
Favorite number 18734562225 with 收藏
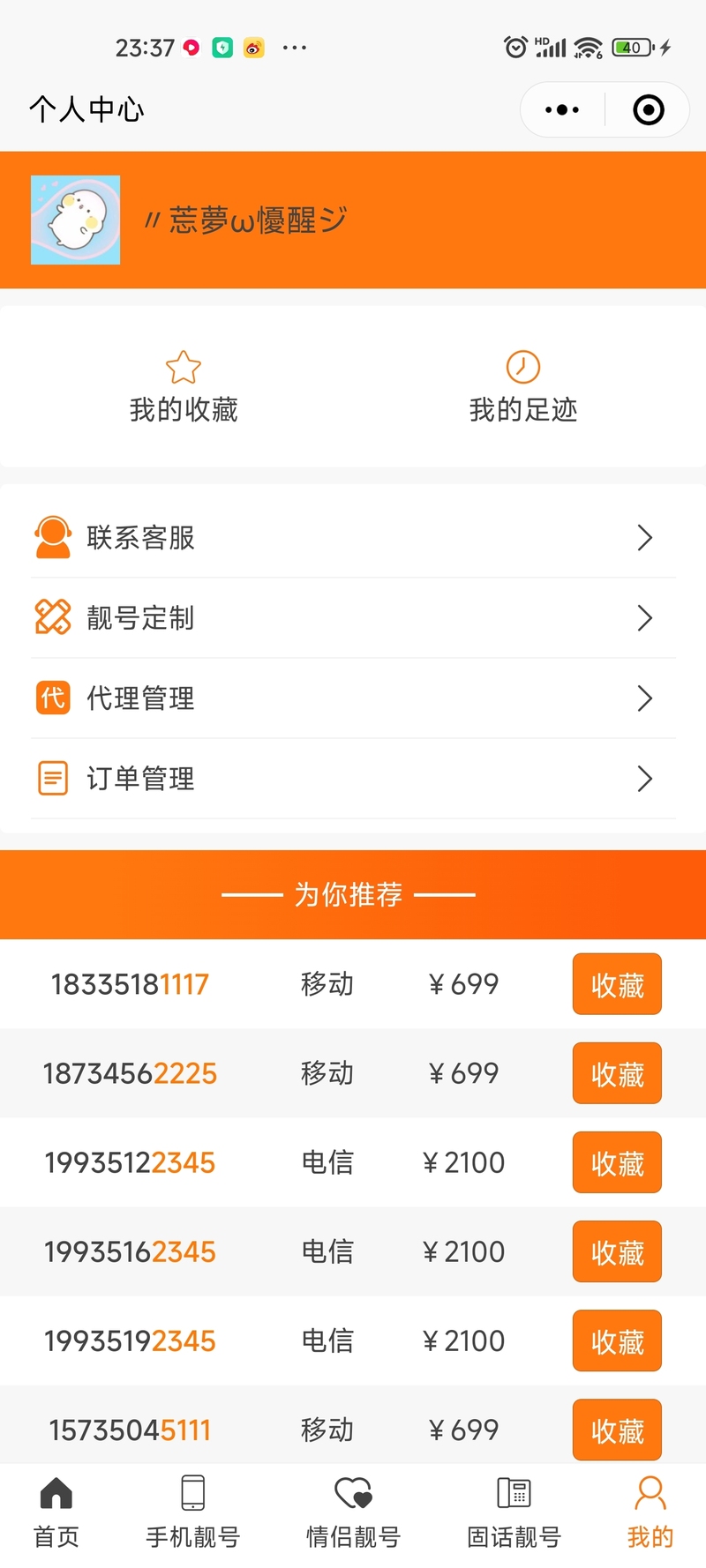coord(617,1073)
